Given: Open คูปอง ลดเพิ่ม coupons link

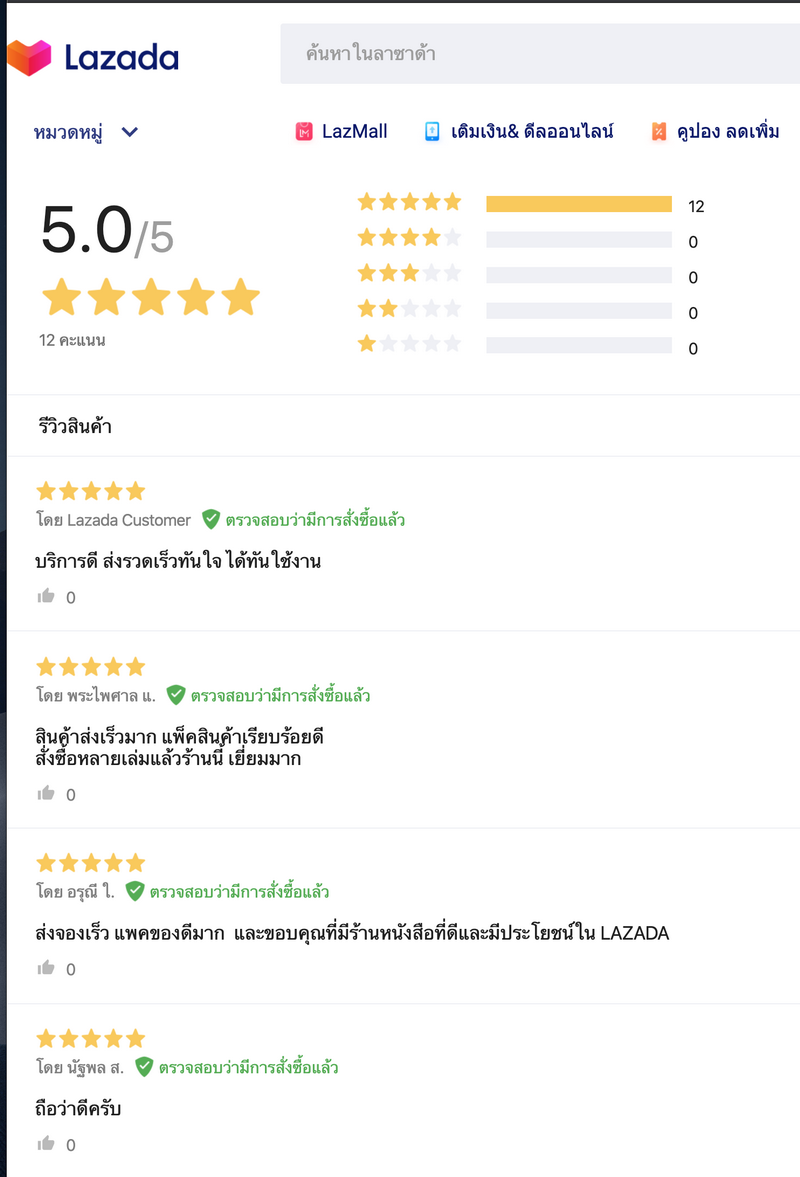Looking at the screenshot, I should 715,131.
